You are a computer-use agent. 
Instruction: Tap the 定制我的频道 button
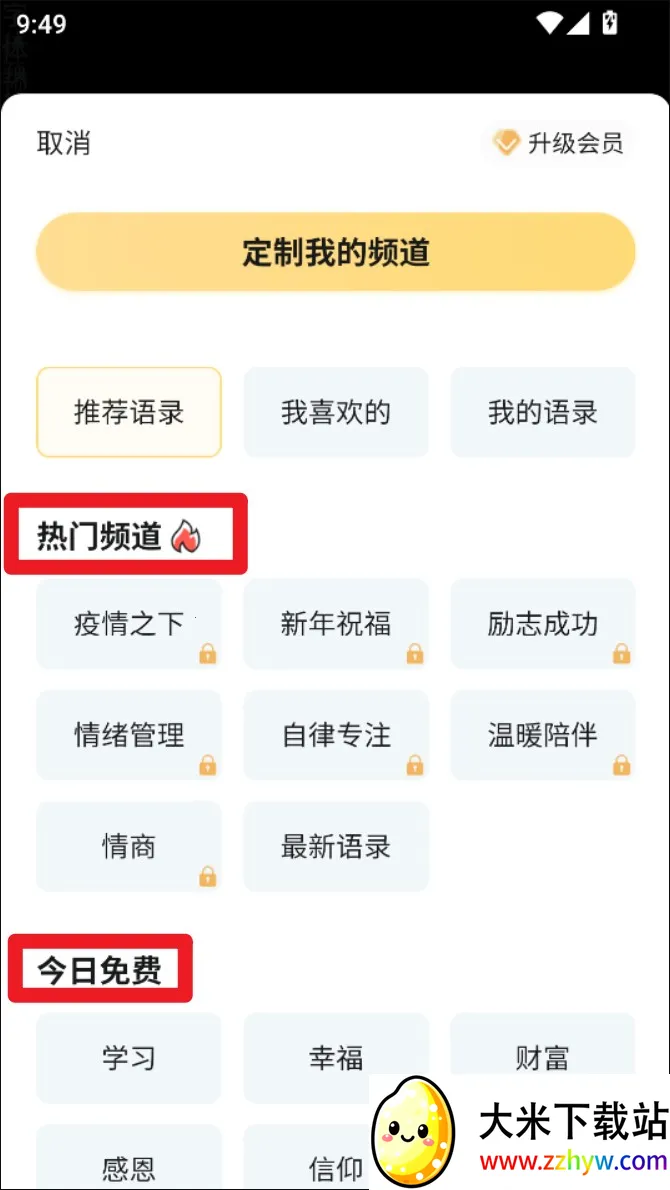pyautogui.click(x=336, y=252)
